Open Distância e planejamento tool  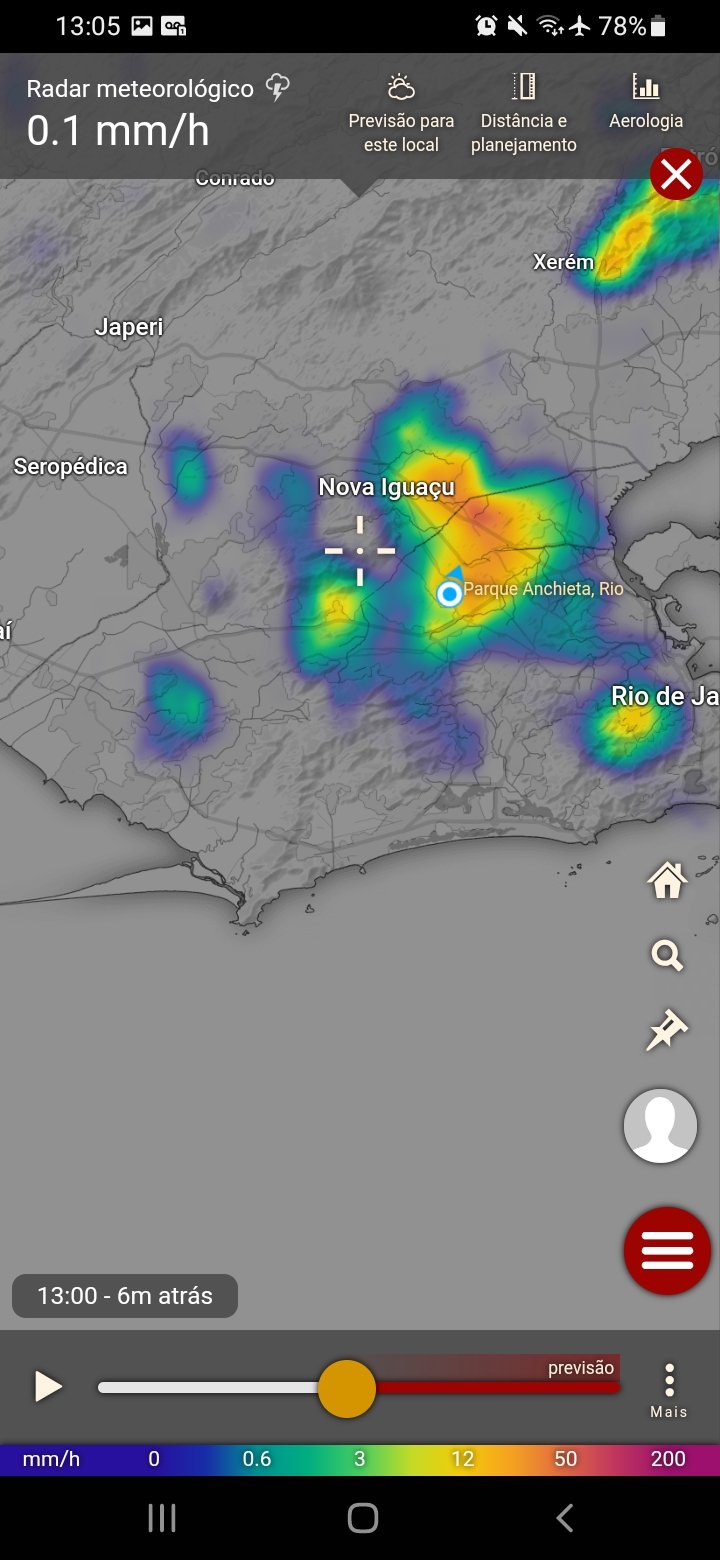523,115
